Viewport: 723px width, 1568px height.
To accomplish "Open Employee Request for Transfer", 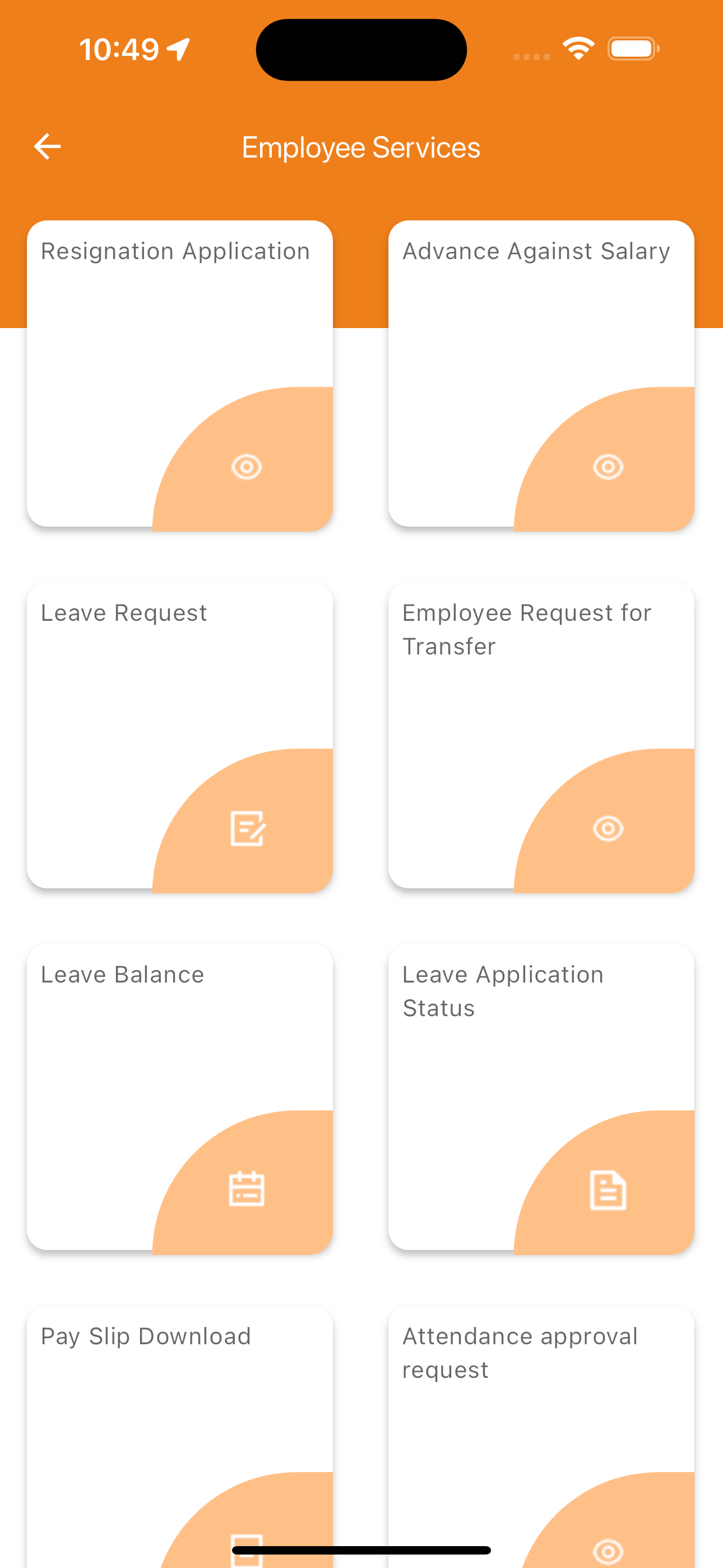I will pyautogui.click(x=541, y=736).
